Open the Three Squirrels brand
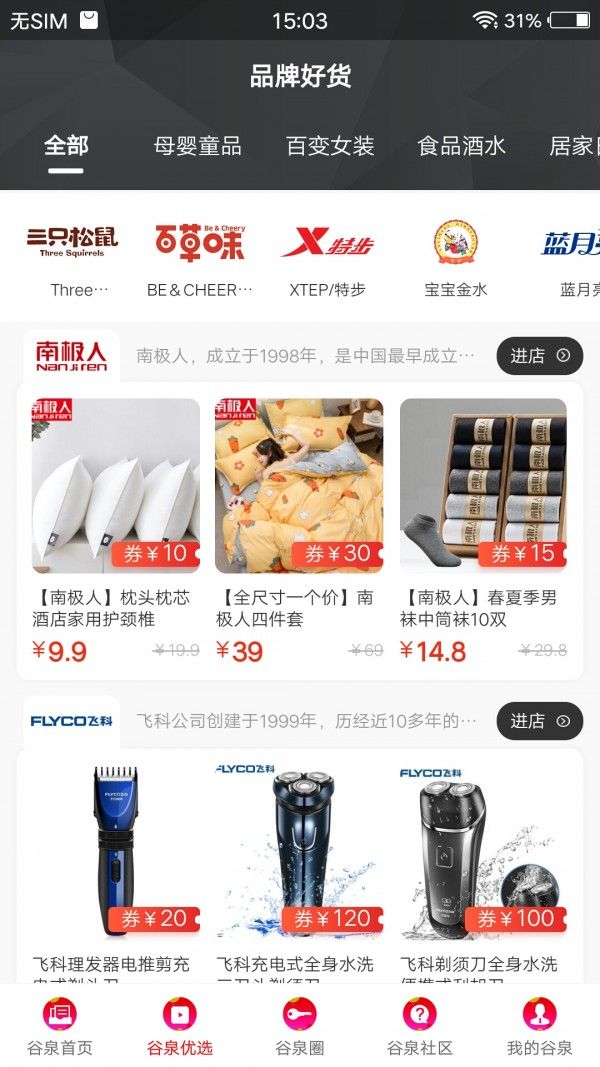600x1067 pixels. 72,254
